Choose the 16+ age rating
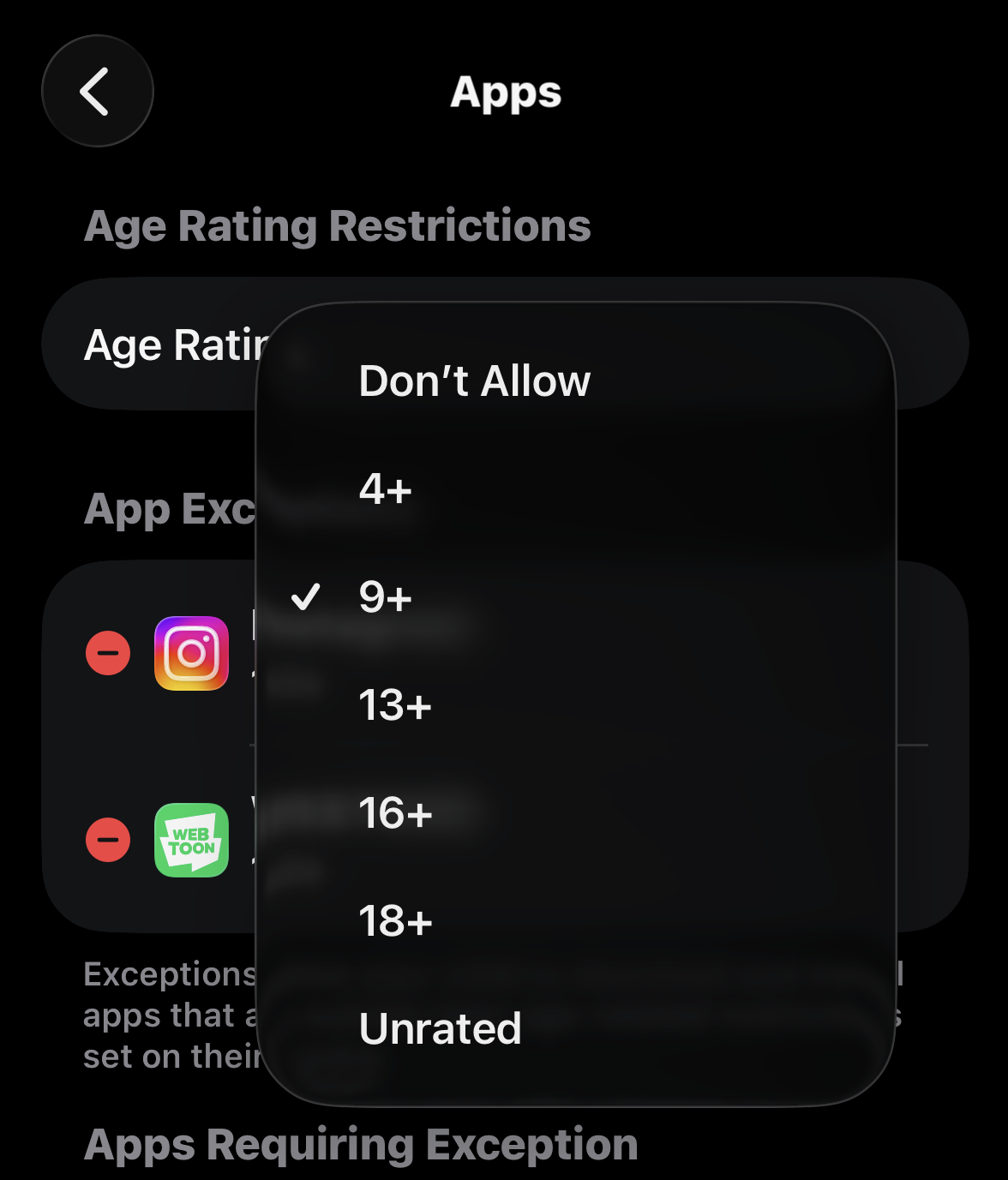This screenshot has width=1008, height=1180. [x=395, y=813]
